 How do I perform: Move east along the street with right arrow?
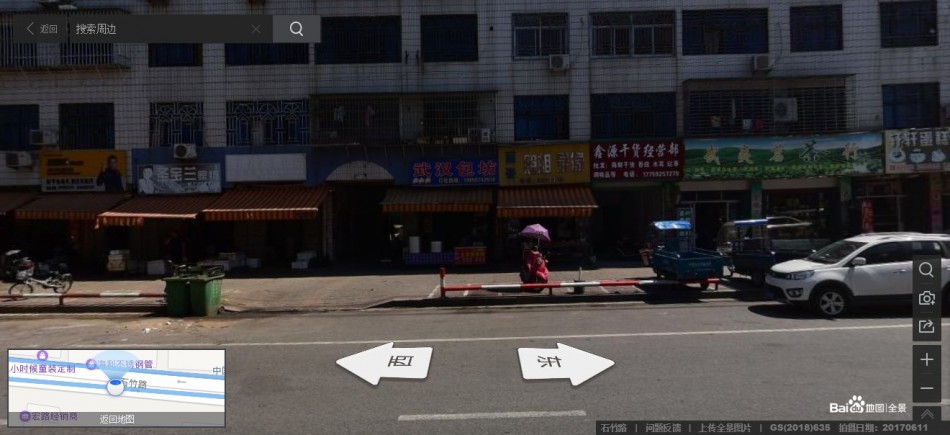(565, 364)
